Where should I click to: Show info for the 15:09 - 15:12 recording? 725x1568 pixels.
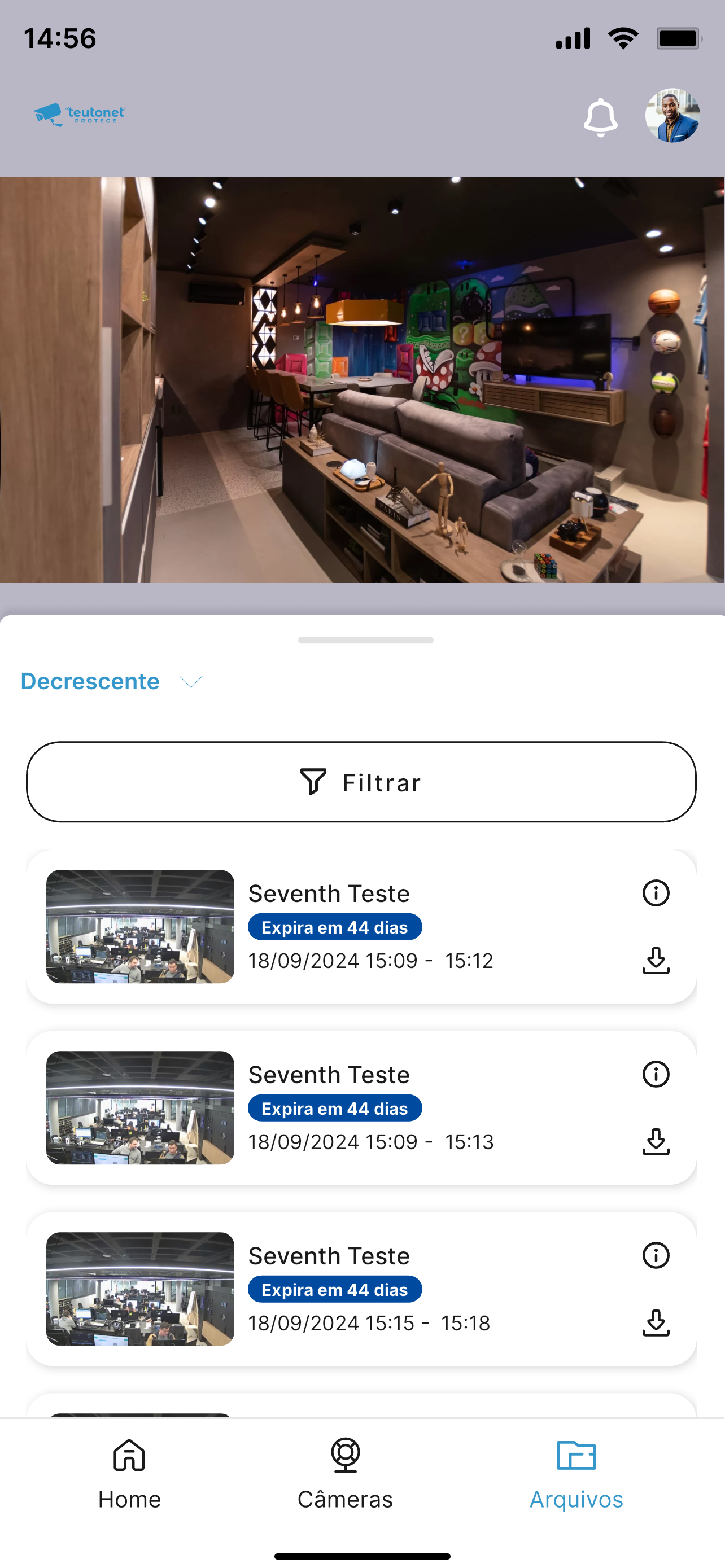tap(656, 893)
